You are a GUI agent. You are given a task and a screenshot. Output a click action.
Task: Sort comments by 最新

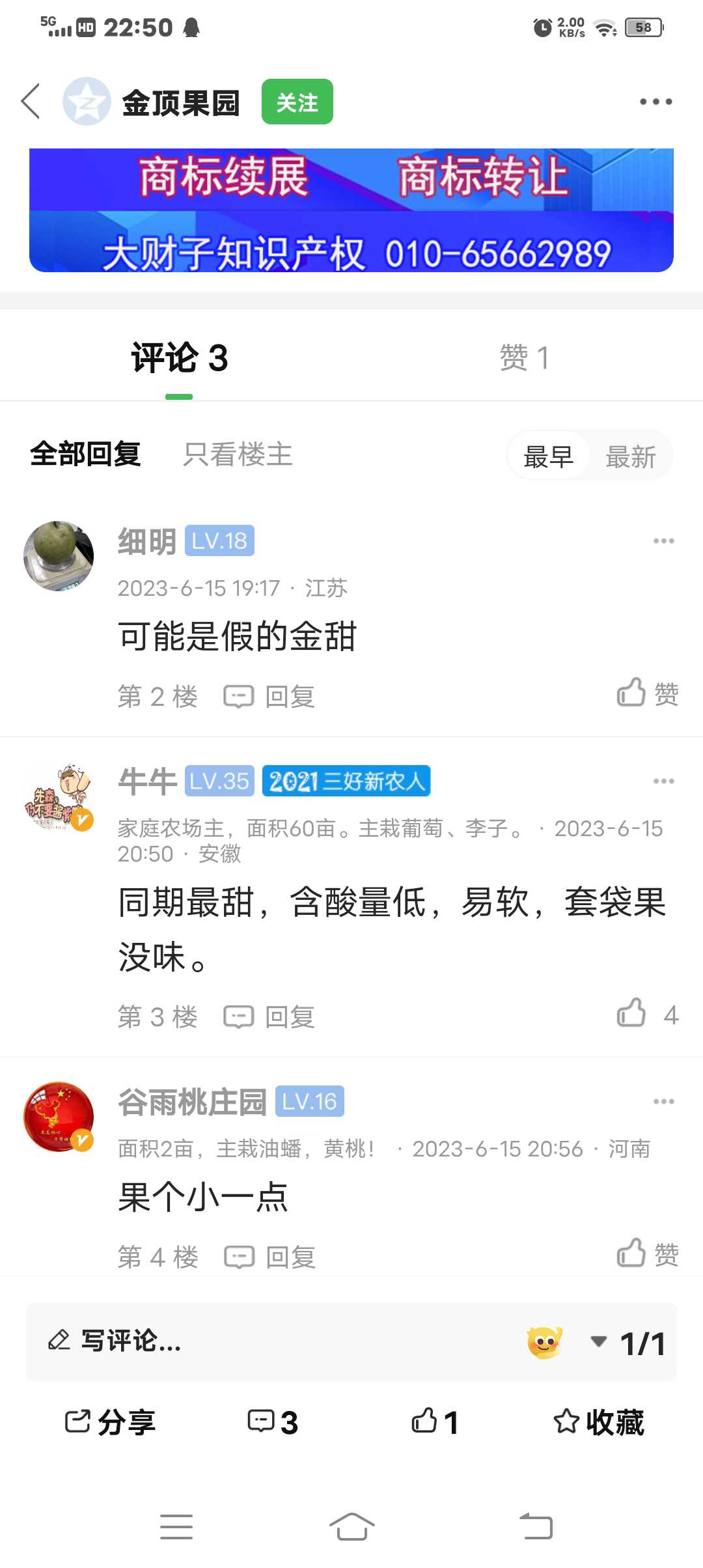630,456
